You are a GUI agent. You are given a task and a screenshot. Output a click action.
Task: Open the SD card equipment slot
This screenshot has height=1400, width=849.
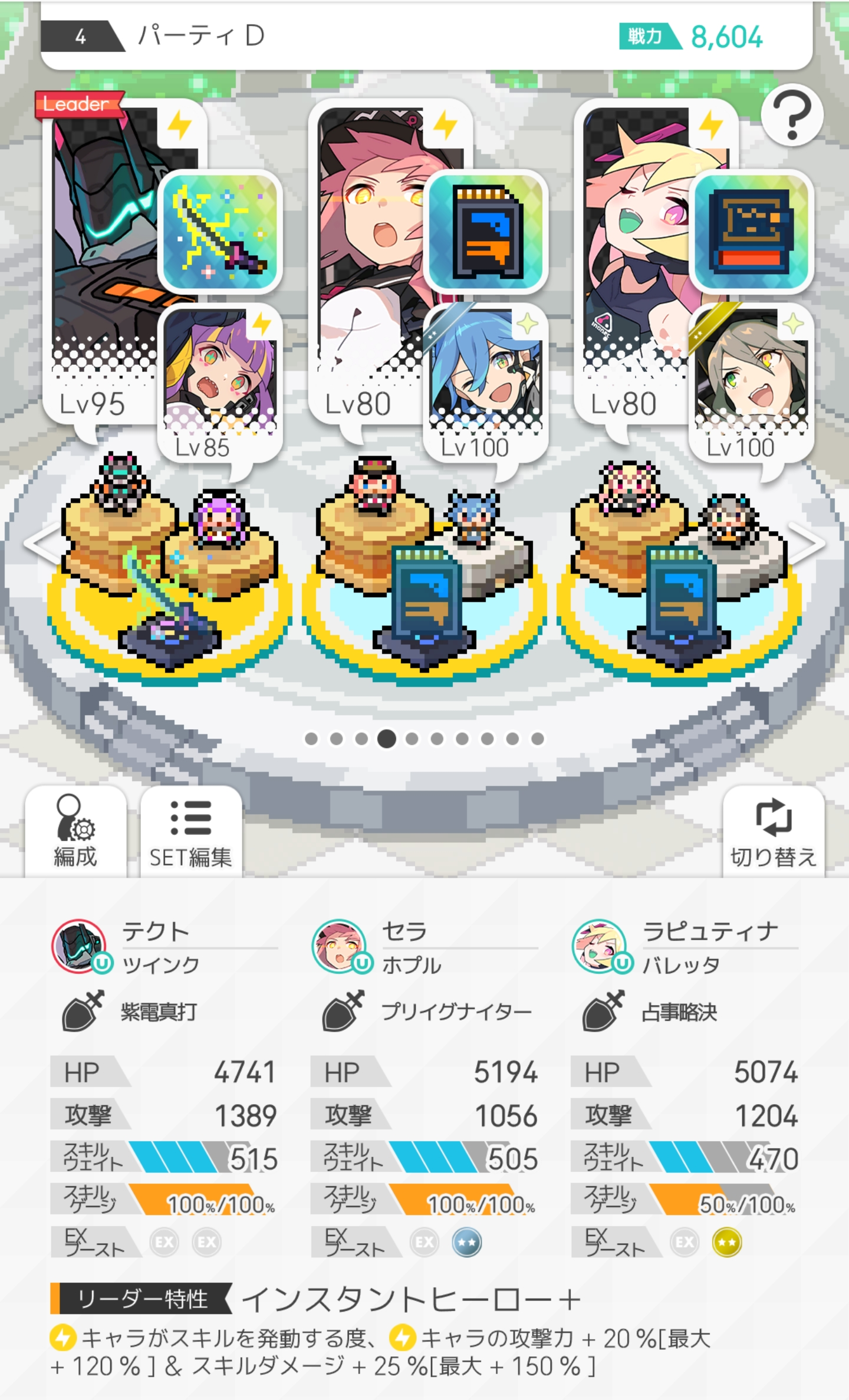486,231
